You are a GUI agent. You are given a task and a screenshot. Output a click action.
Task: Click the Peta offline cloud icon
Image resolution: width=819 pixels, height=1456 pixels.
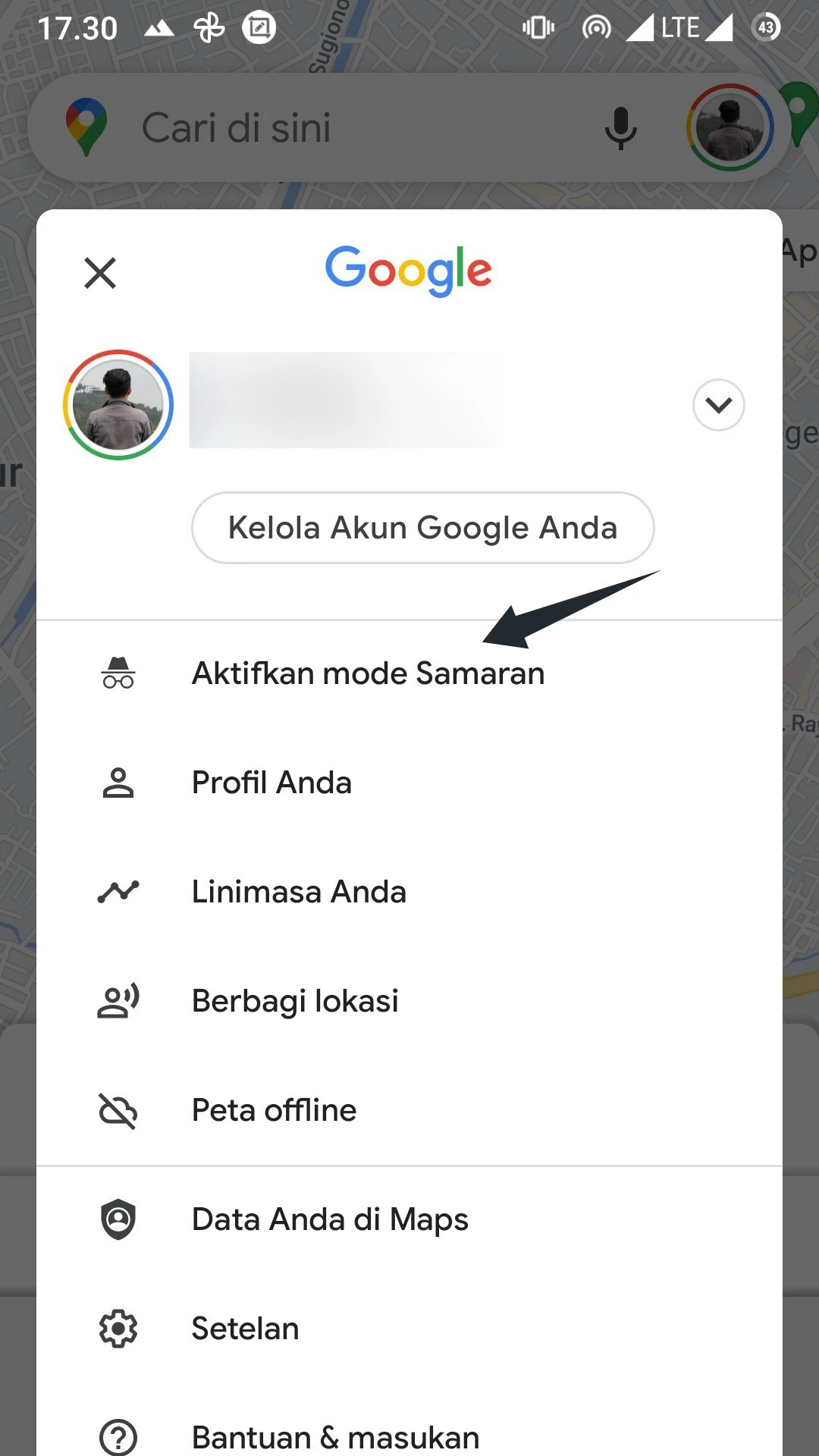[118, 1109]
